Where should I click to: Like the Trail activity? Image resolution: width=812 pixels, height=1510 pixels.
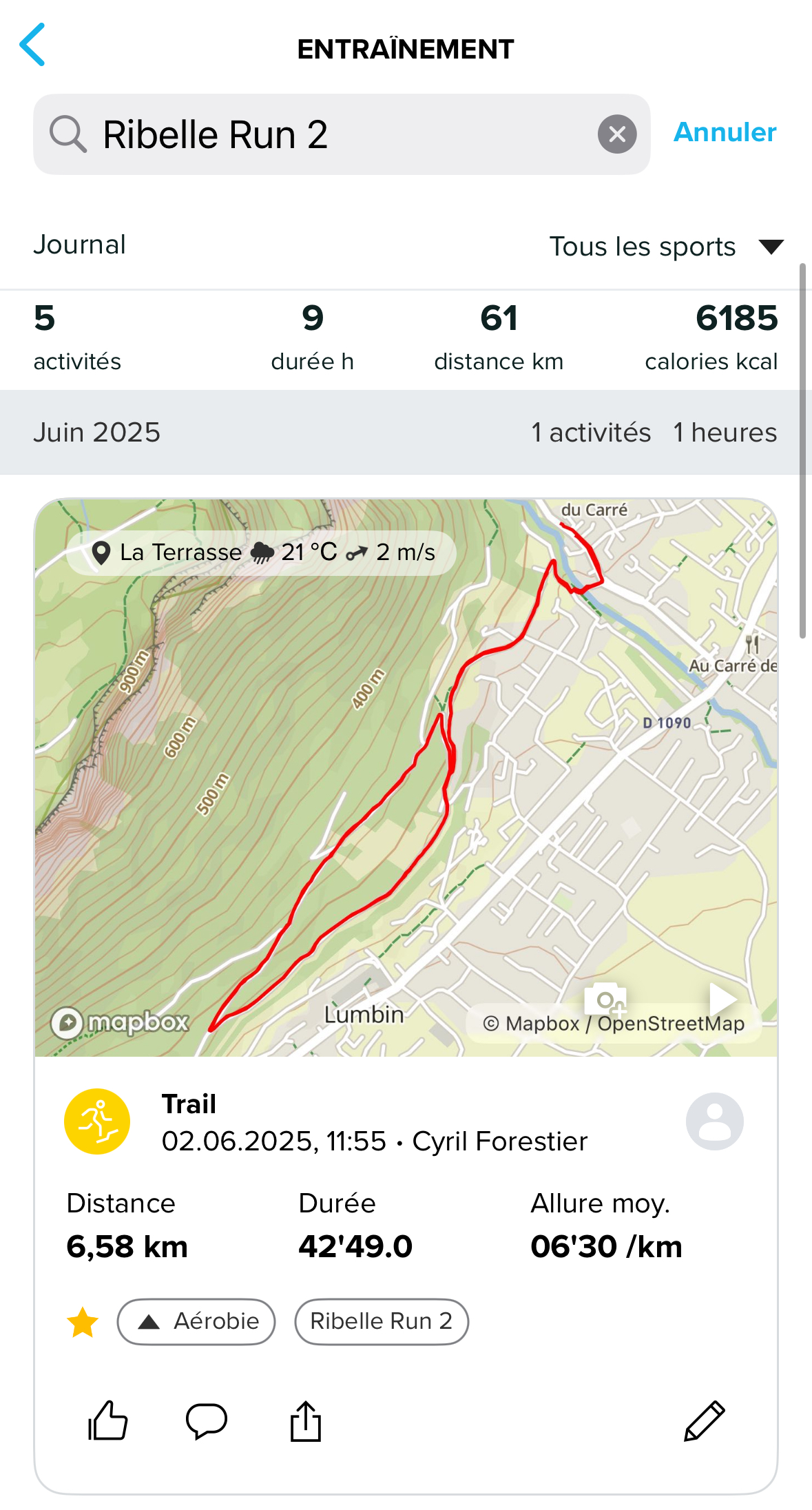tap(107, 1420)
